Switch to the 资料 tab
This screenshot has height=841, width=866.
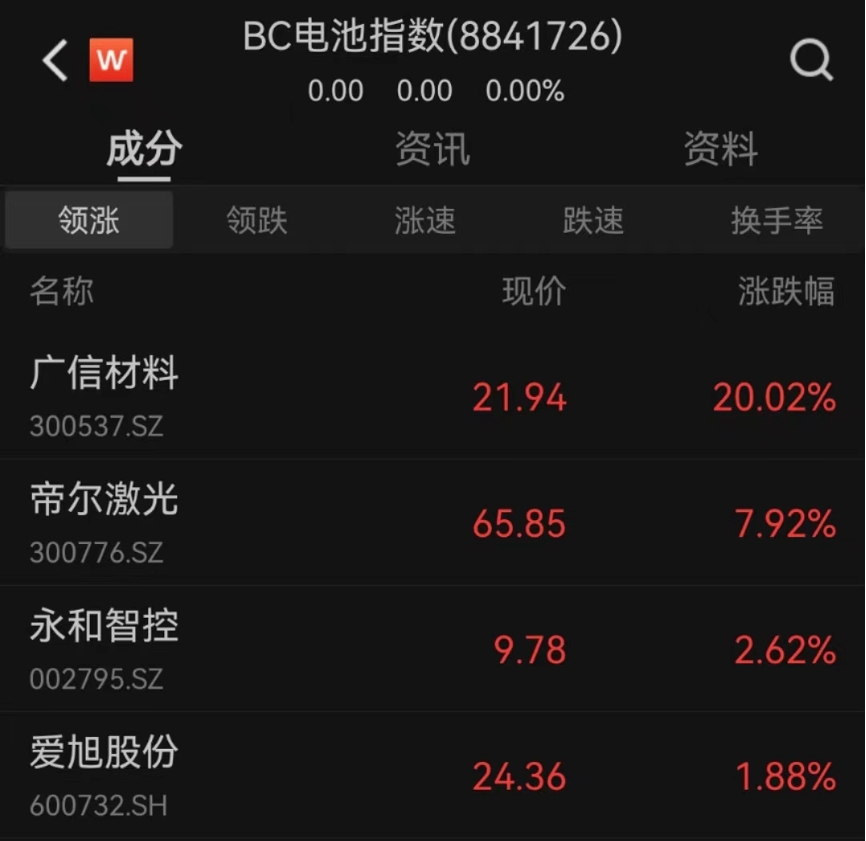click(x=720, y=151)
